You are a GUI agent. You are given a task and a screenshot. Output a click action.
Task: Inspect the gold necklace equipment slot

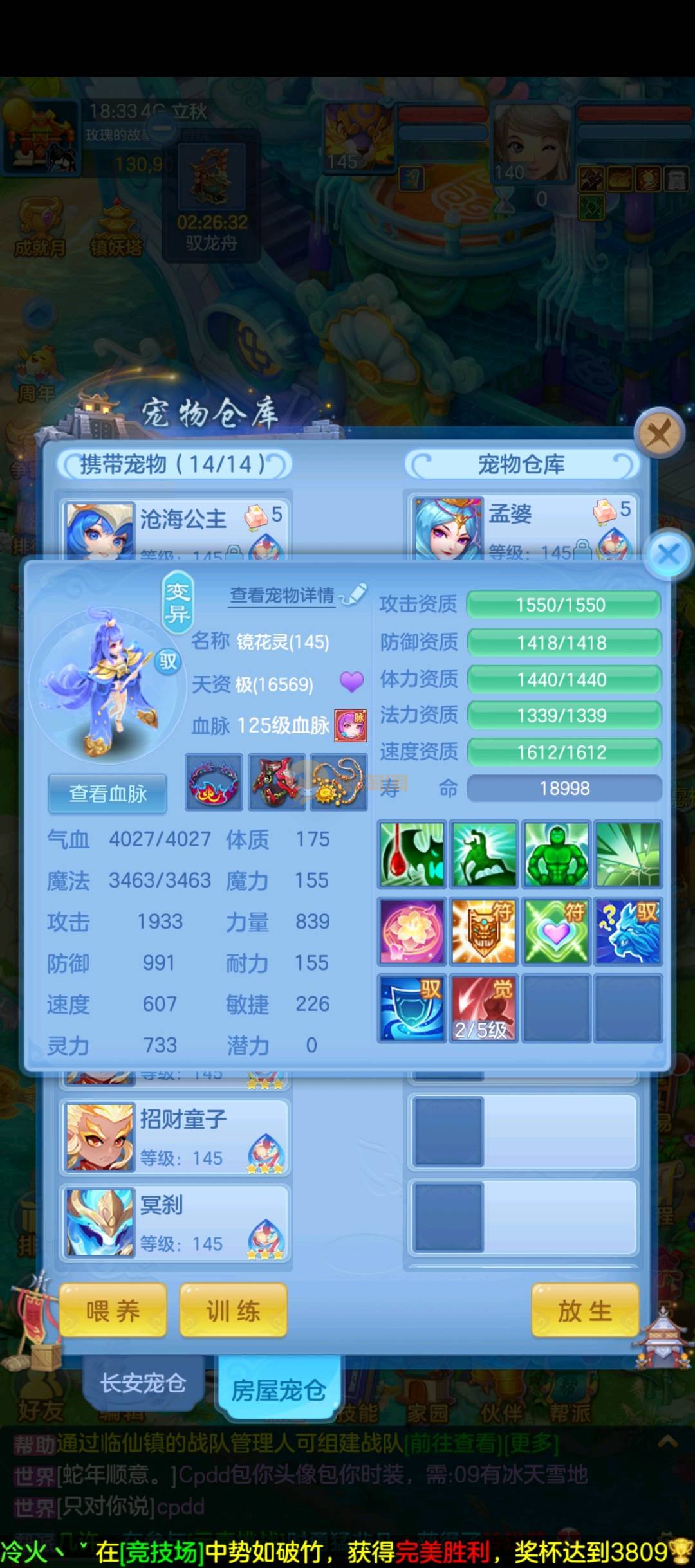coord(339,782)
